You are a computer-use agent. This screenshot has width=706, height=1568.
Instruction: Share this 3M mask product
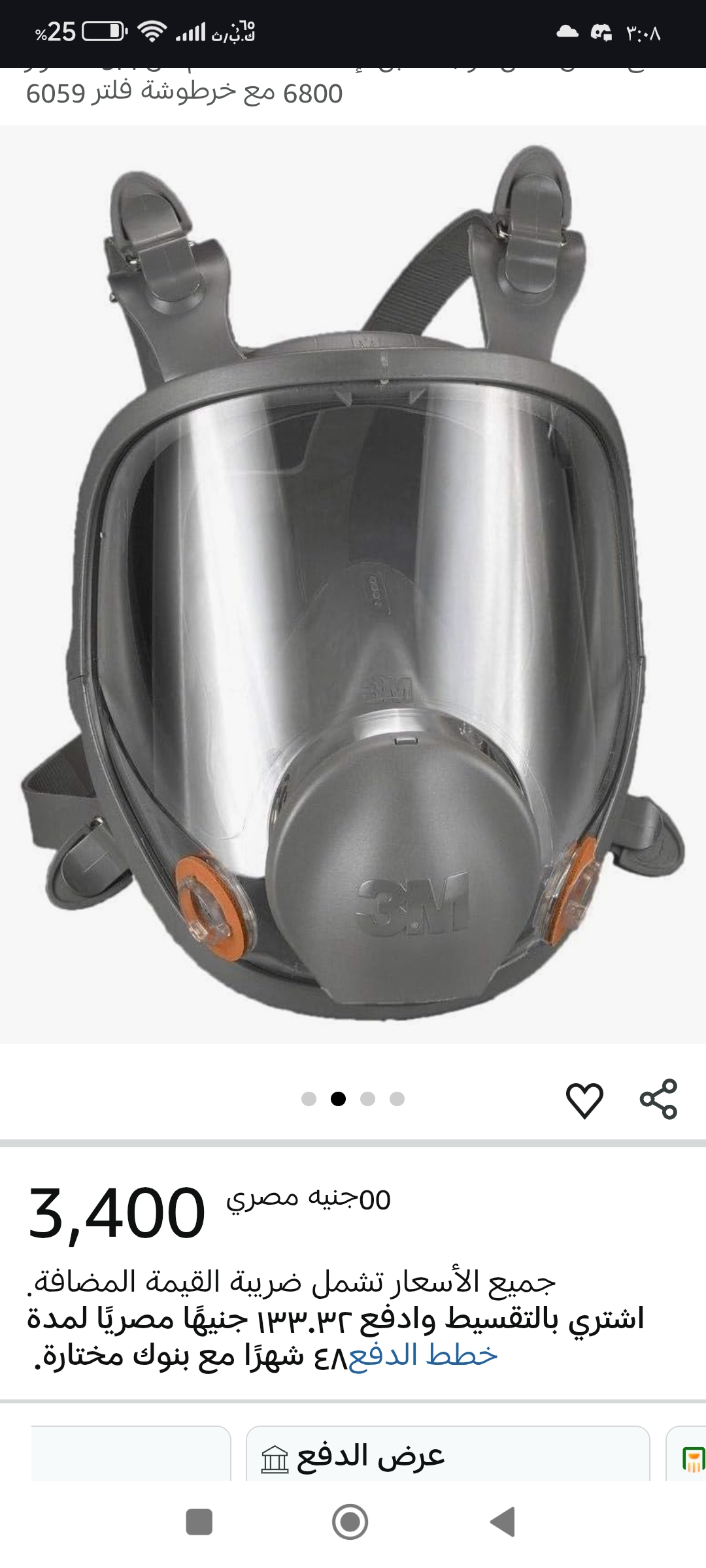pos(658,1099)
